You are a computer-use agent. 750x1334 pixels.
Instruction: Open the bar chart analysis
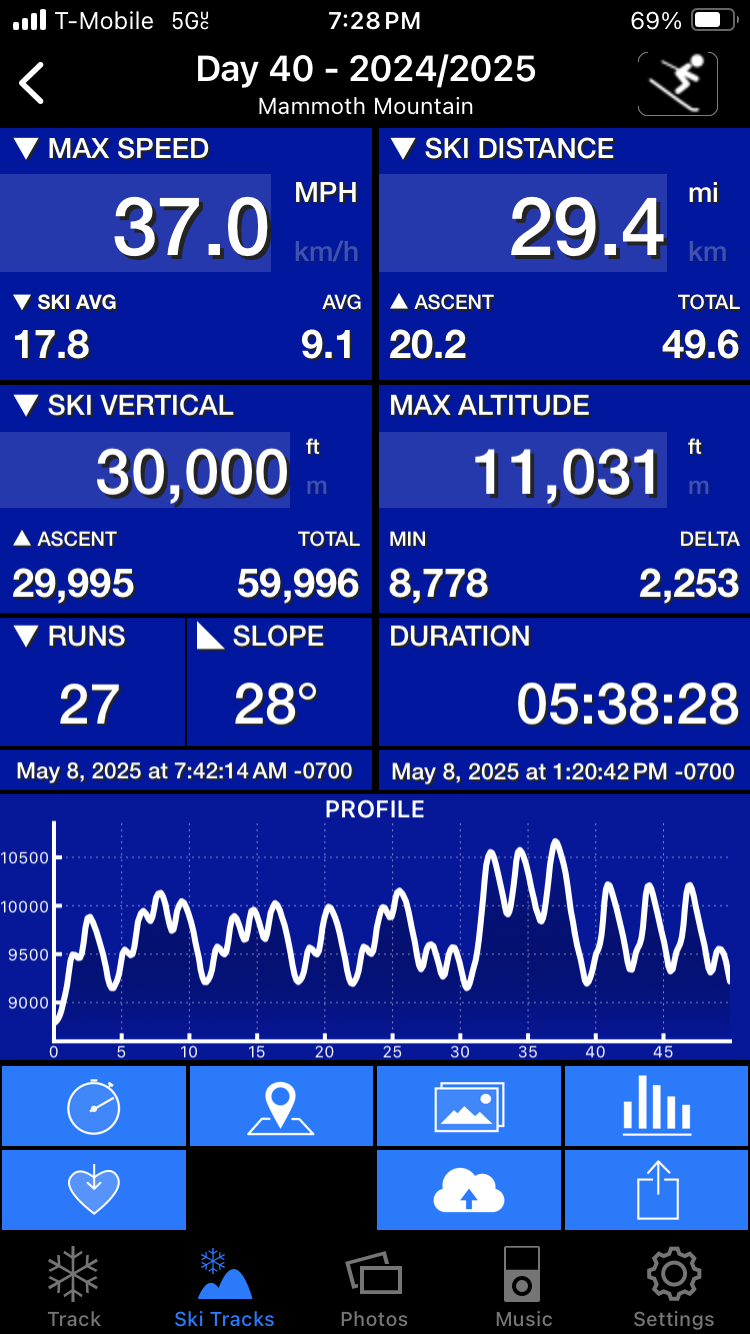(656, 1106)
